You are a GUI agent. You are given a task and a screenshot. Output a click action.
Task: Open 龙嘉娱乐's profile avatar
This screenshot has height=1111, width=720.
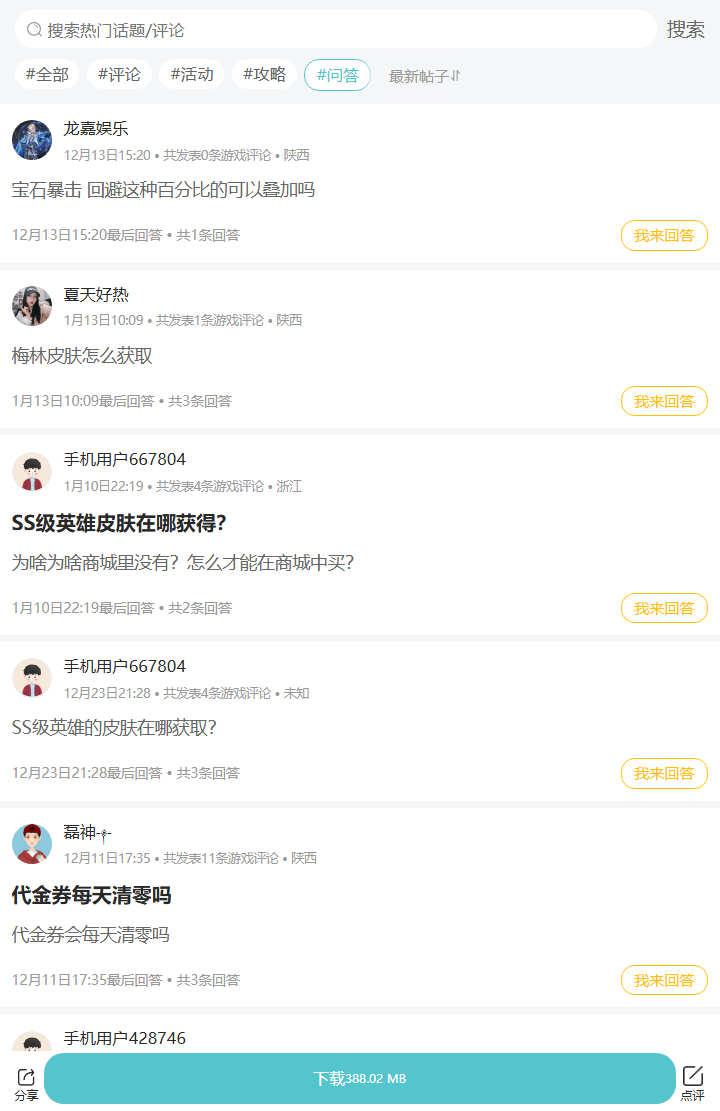click(32, 140)
